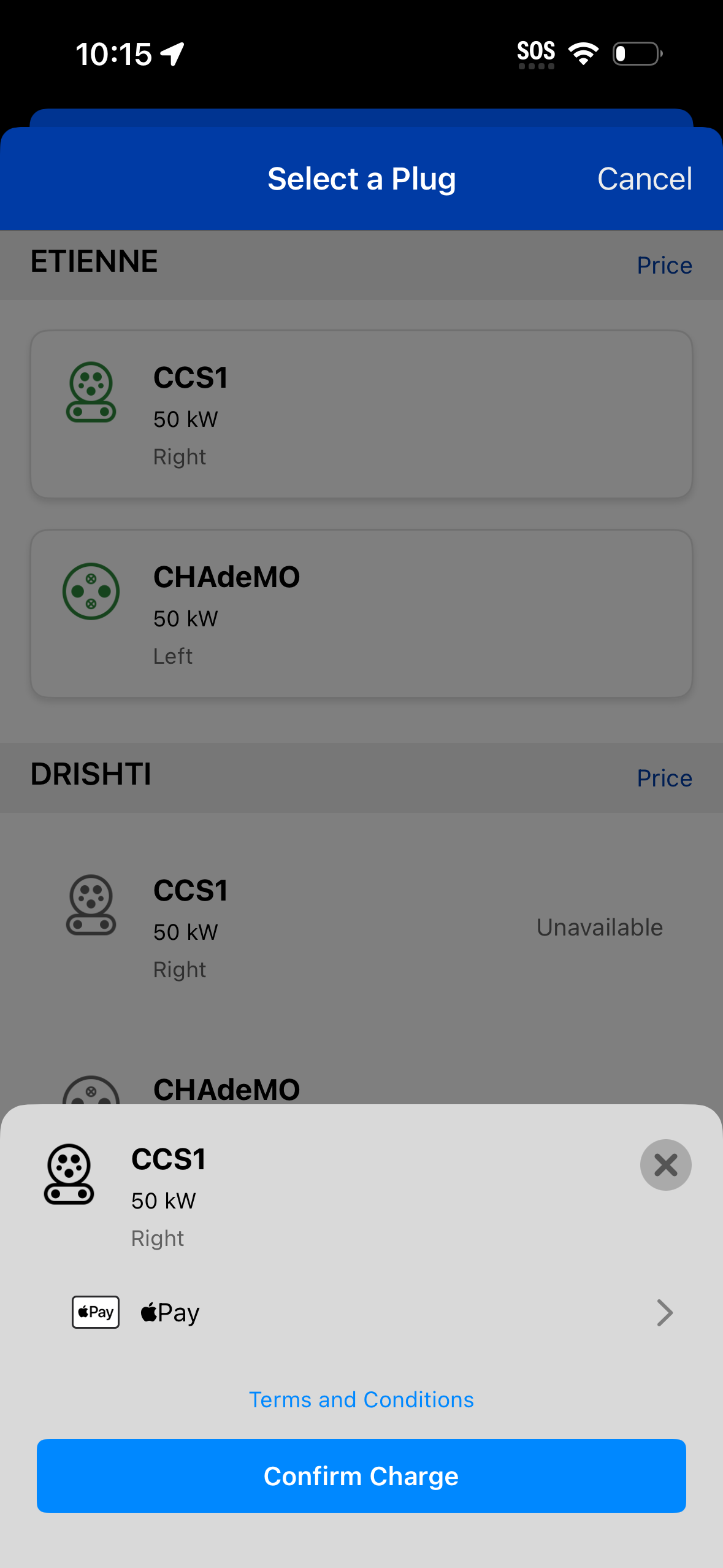
Task: View the price for DRISHTI charger
Action: [664, 778]
